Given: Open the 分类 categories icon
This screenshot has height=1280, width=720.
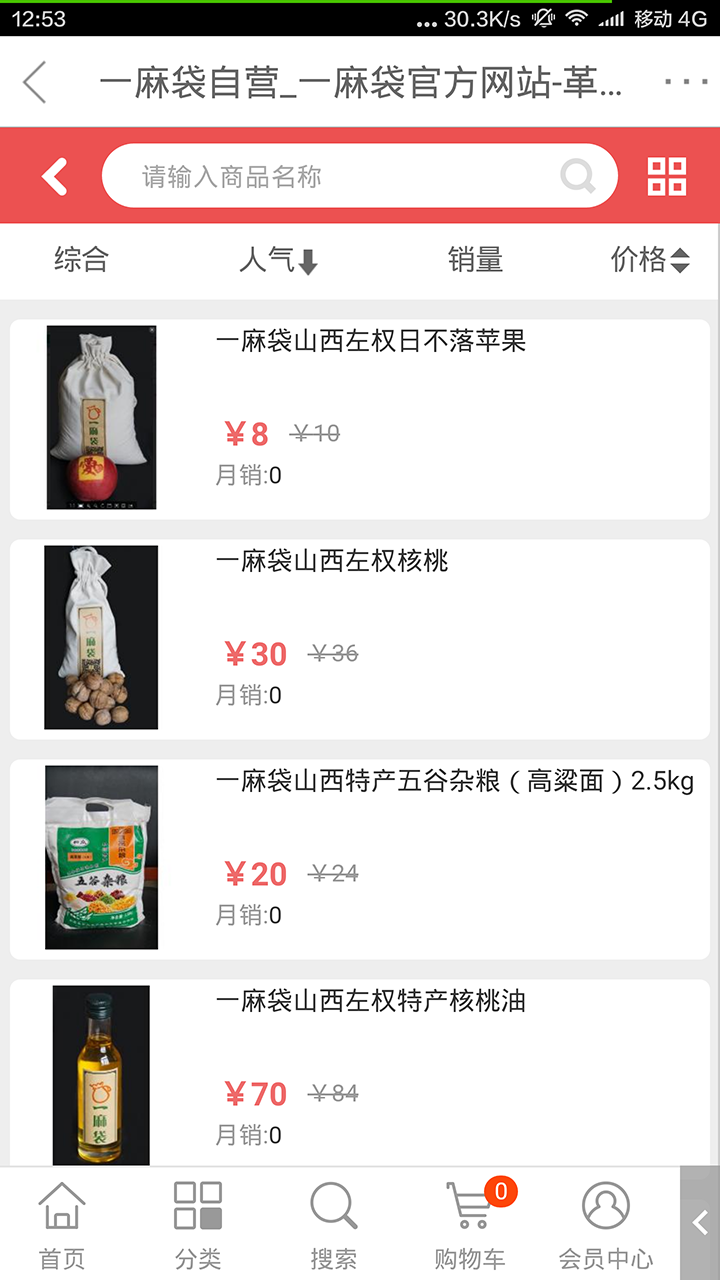Looking at the screenshot, I should (198, 1215).
